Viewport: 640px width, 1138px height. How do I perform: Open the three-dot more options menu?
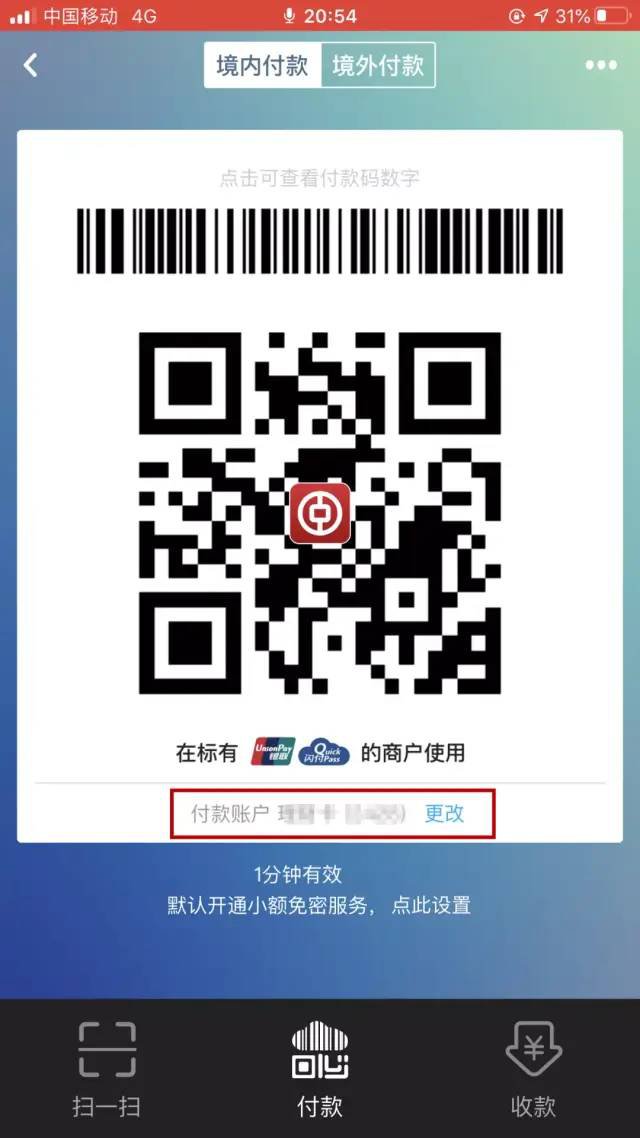pyautogui.click(x=601, y=66)
